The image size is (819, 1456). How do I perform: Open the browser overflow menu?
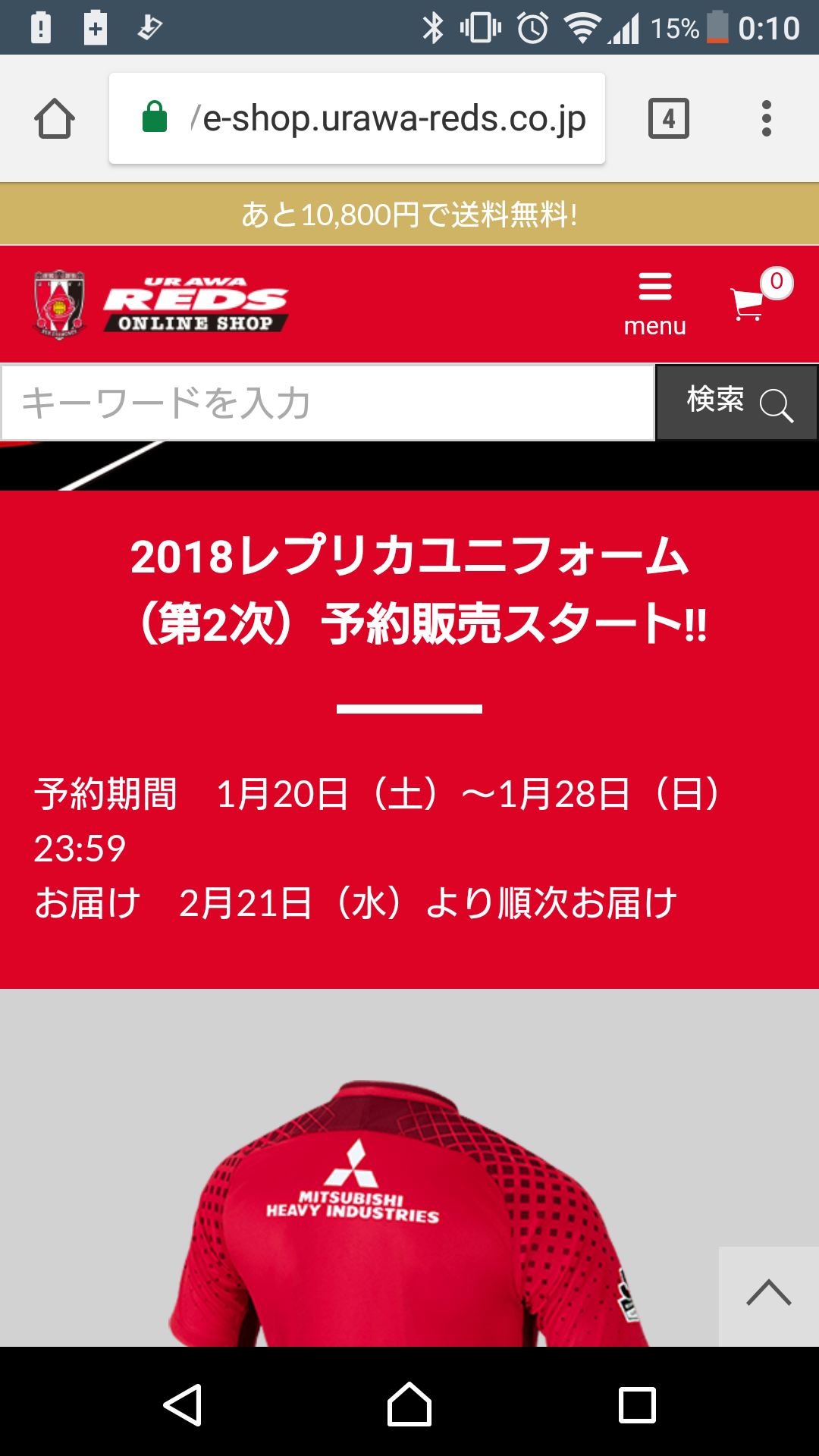click(766, 119)
